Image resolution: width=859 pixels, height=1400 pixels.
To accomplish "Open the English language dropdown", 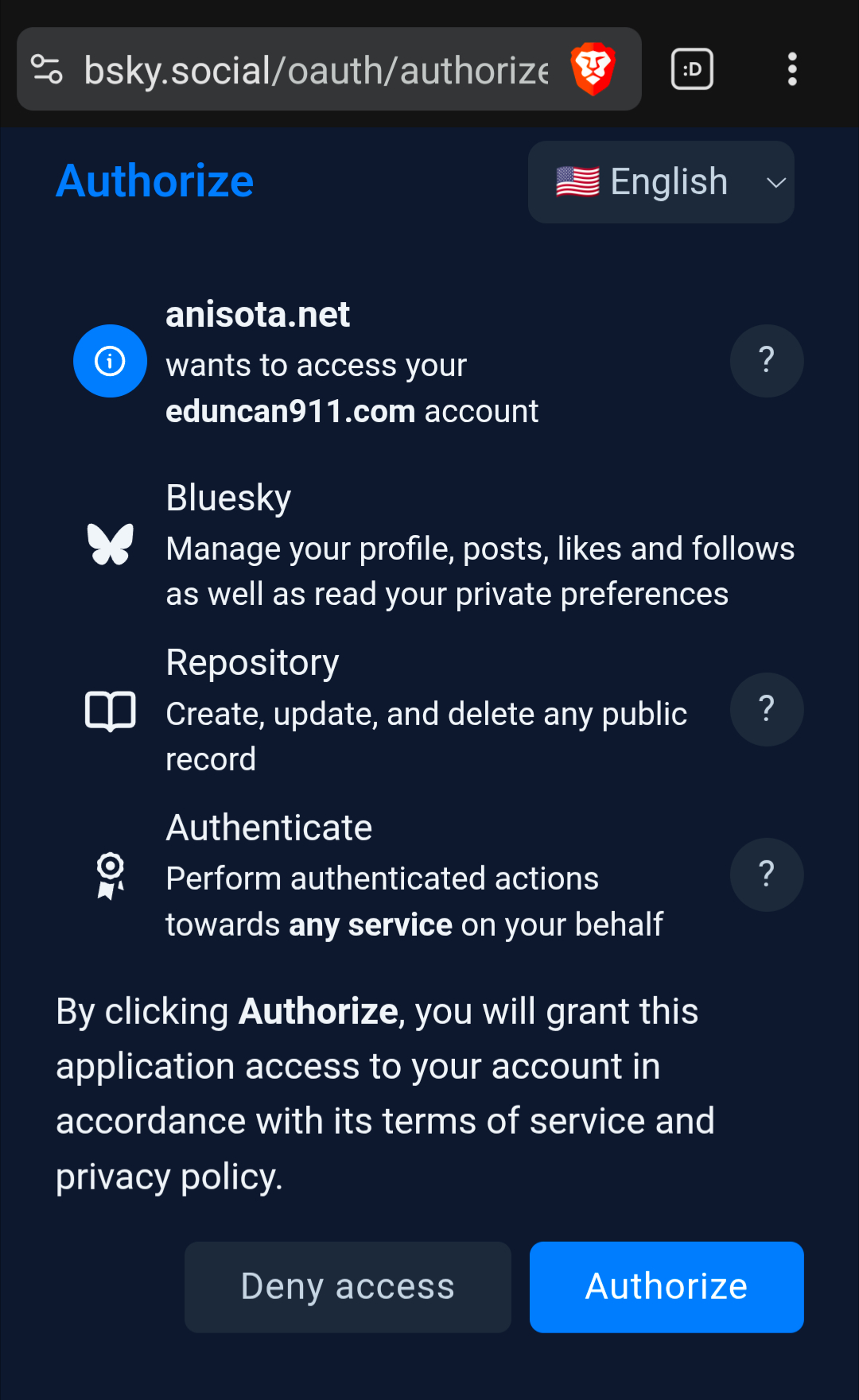I will click(661, 182).
